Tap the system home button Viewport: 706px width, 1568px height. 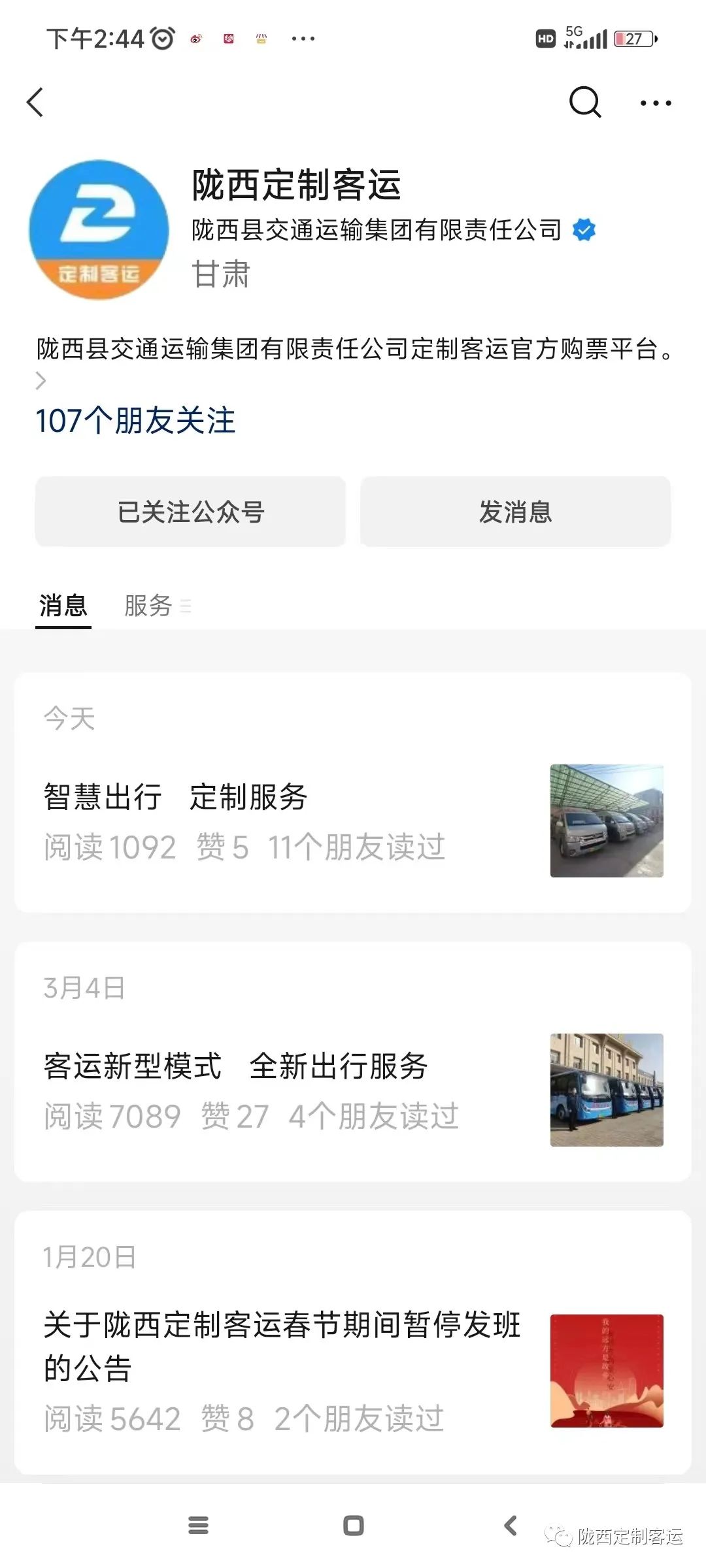click(353, 1526)
